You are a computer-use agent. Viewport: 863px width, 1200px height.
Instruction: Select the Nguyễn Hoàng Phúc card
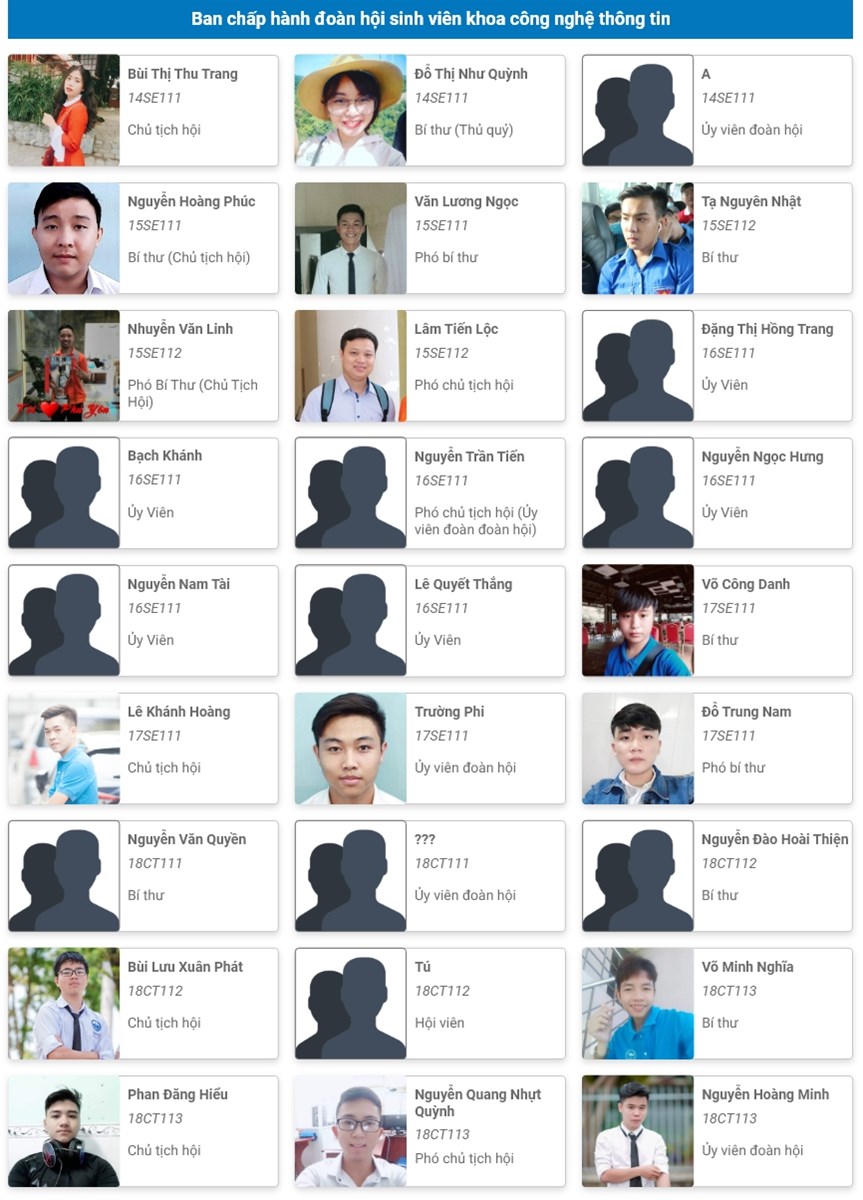[x=143, y=238]
